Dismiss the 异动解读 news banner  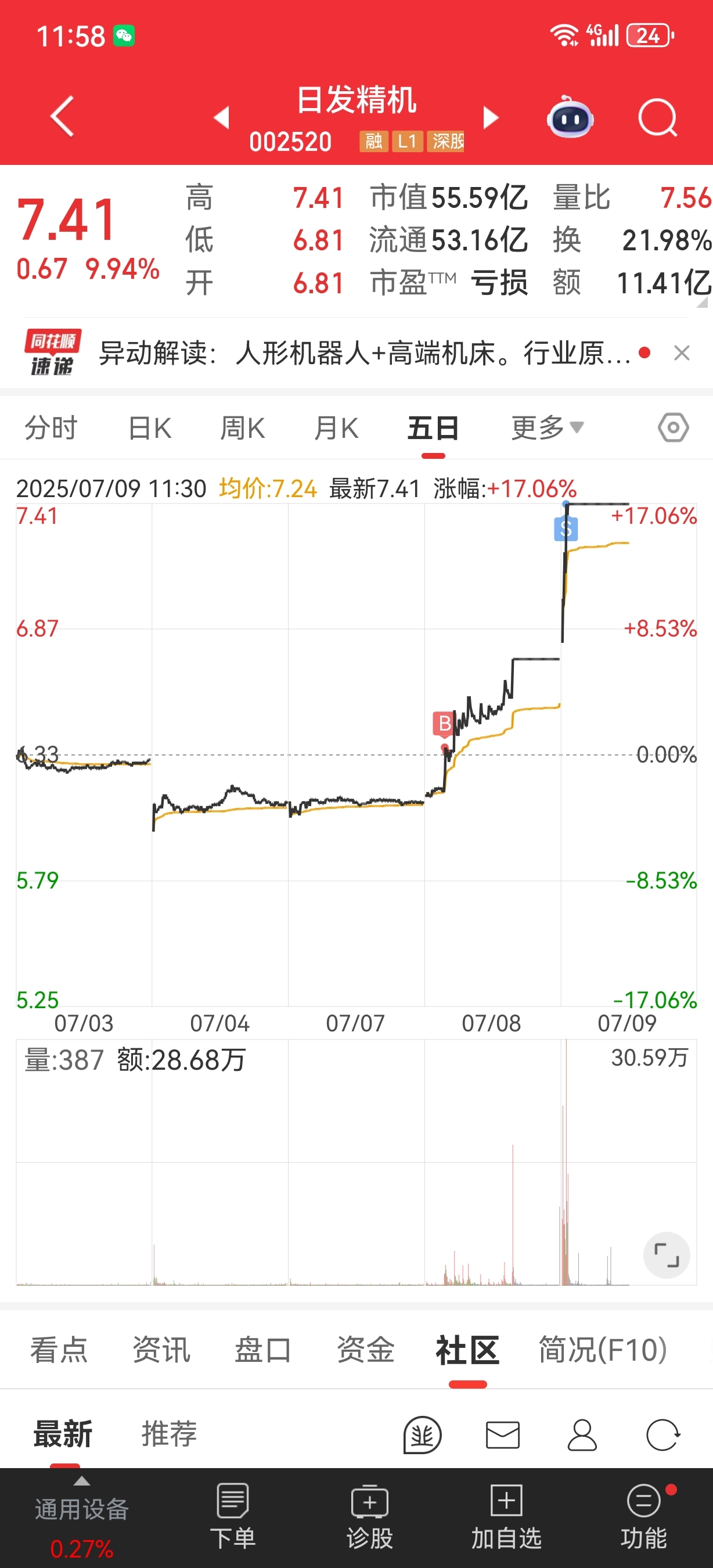[x=682, y=353]
